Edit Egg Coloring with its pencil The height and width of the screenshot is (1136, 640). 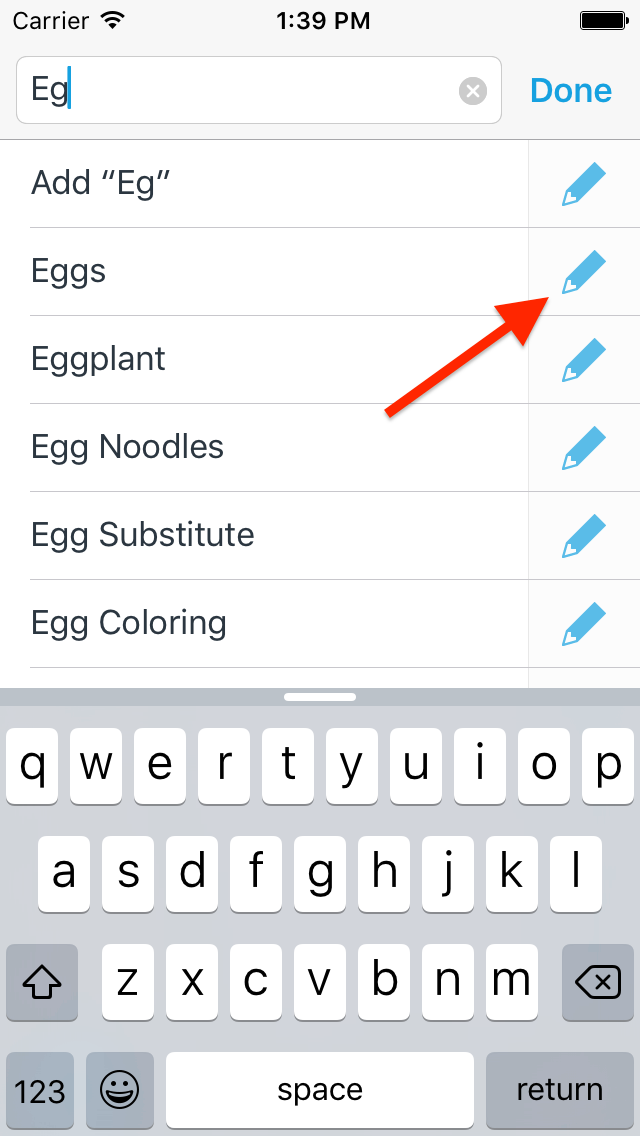(x=583, y=624)
